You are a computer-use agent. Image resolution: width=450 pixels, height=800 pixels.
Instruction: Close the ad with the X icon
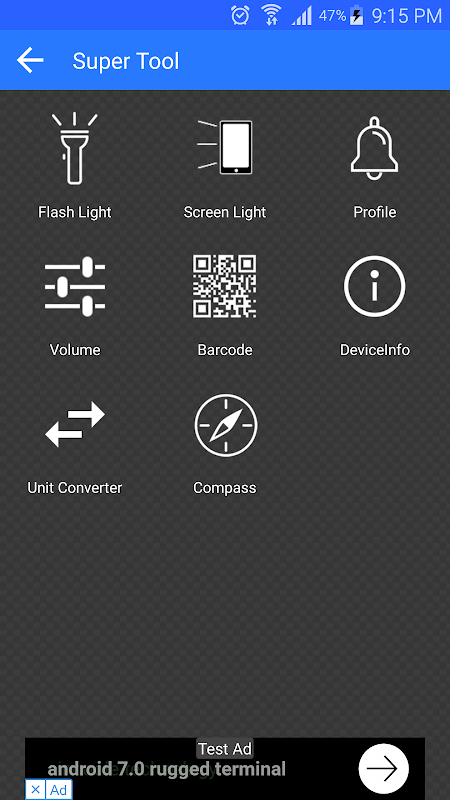pos(35,790)
